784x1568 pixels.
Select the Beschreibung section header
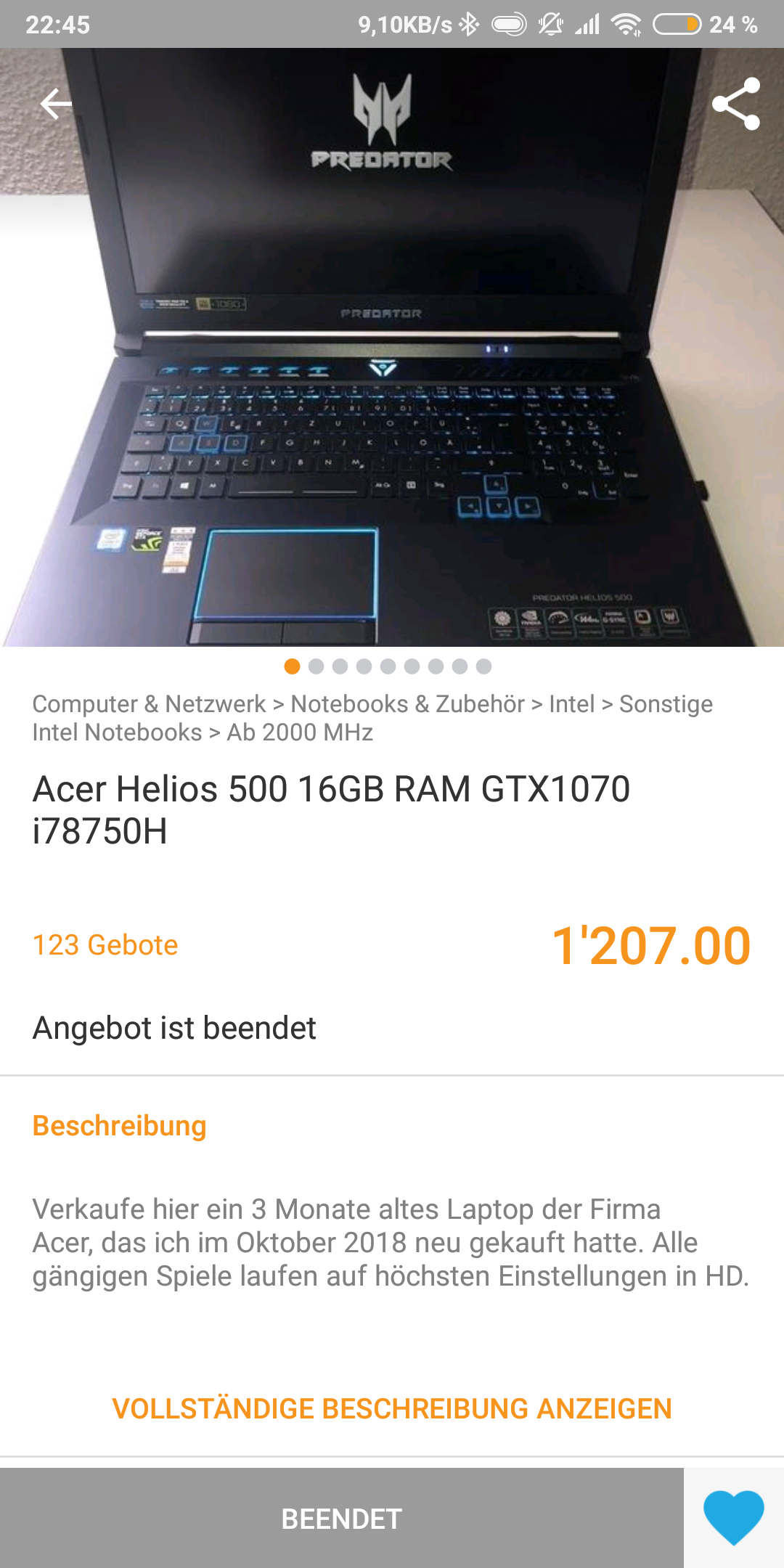(x=120, y=1127)
